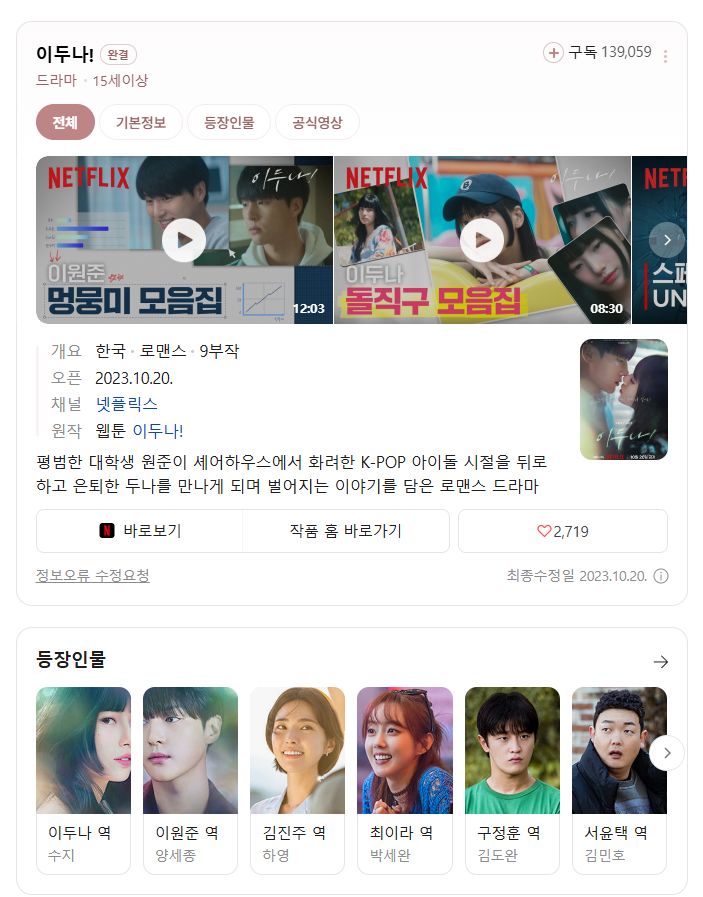
Task: Open the info icon next to 최종수정일
Action: 661,576
